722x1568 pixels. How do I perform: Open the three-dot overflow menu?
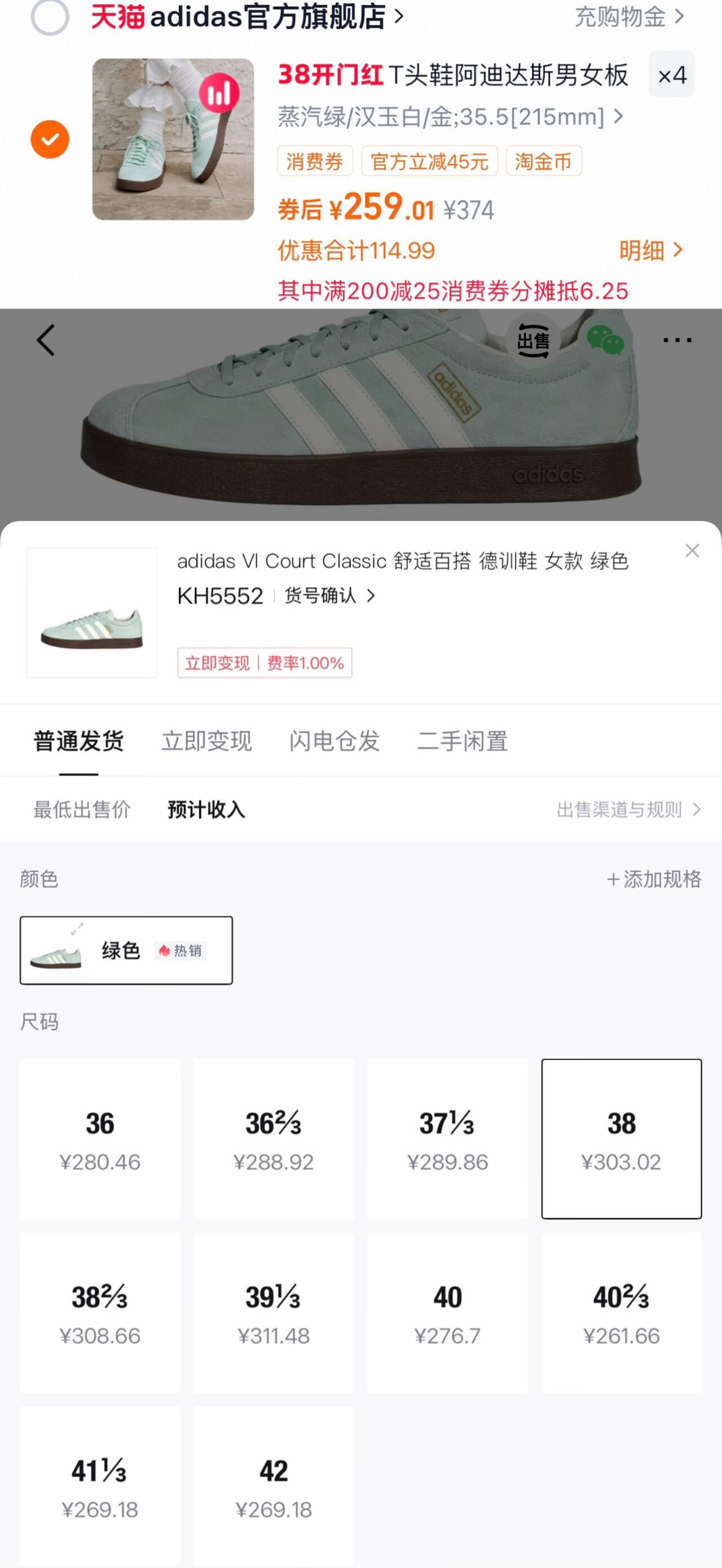tap(677, 340)
